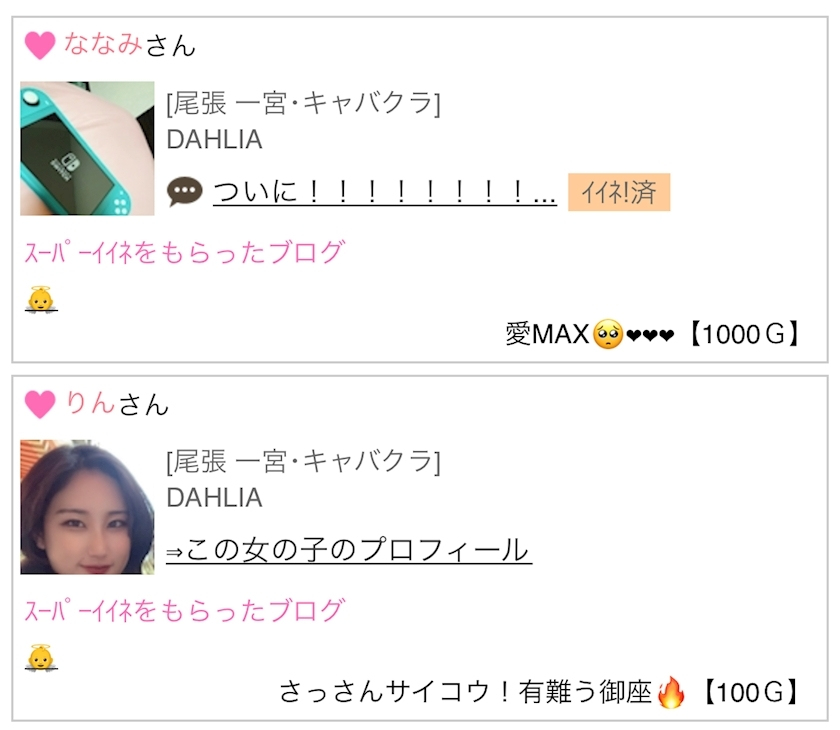Tap ななみ's profile thumbnail photo
Screen dimensions: 840x730
(x=88, y=149)
